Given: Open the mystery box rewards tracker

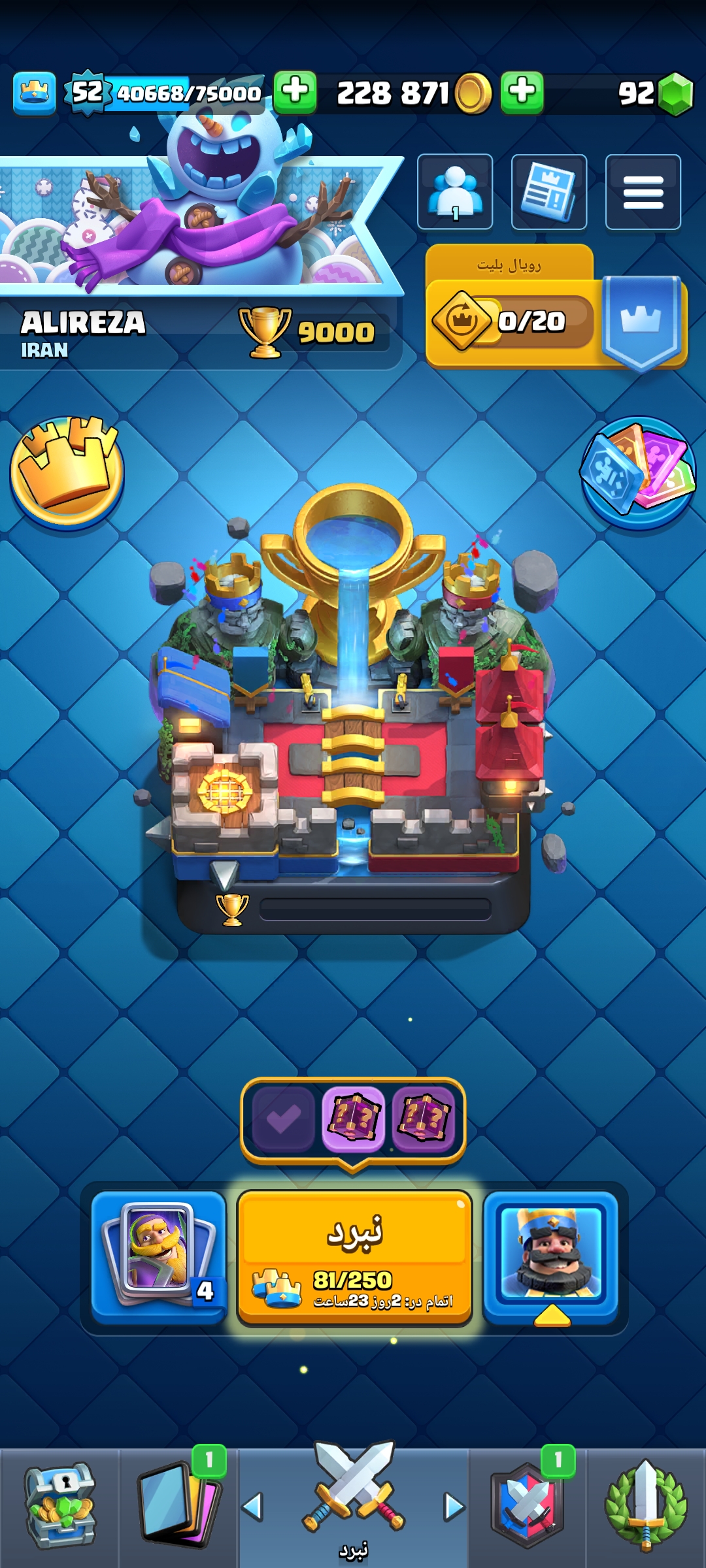Looking at the screenshot, I should (x=353, y=1120).
